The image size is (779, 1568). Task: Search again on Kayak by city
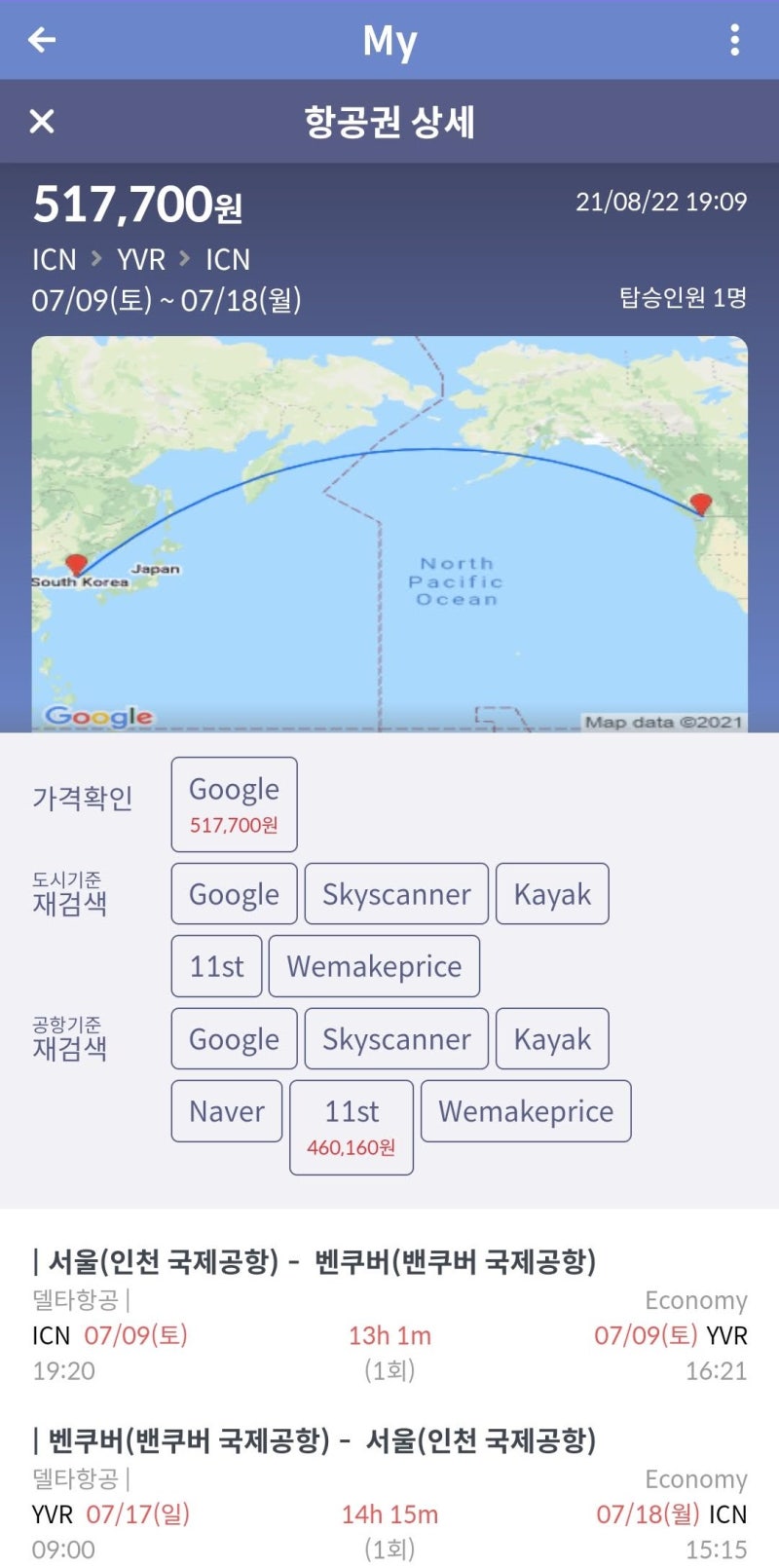[x=552, y=893]
